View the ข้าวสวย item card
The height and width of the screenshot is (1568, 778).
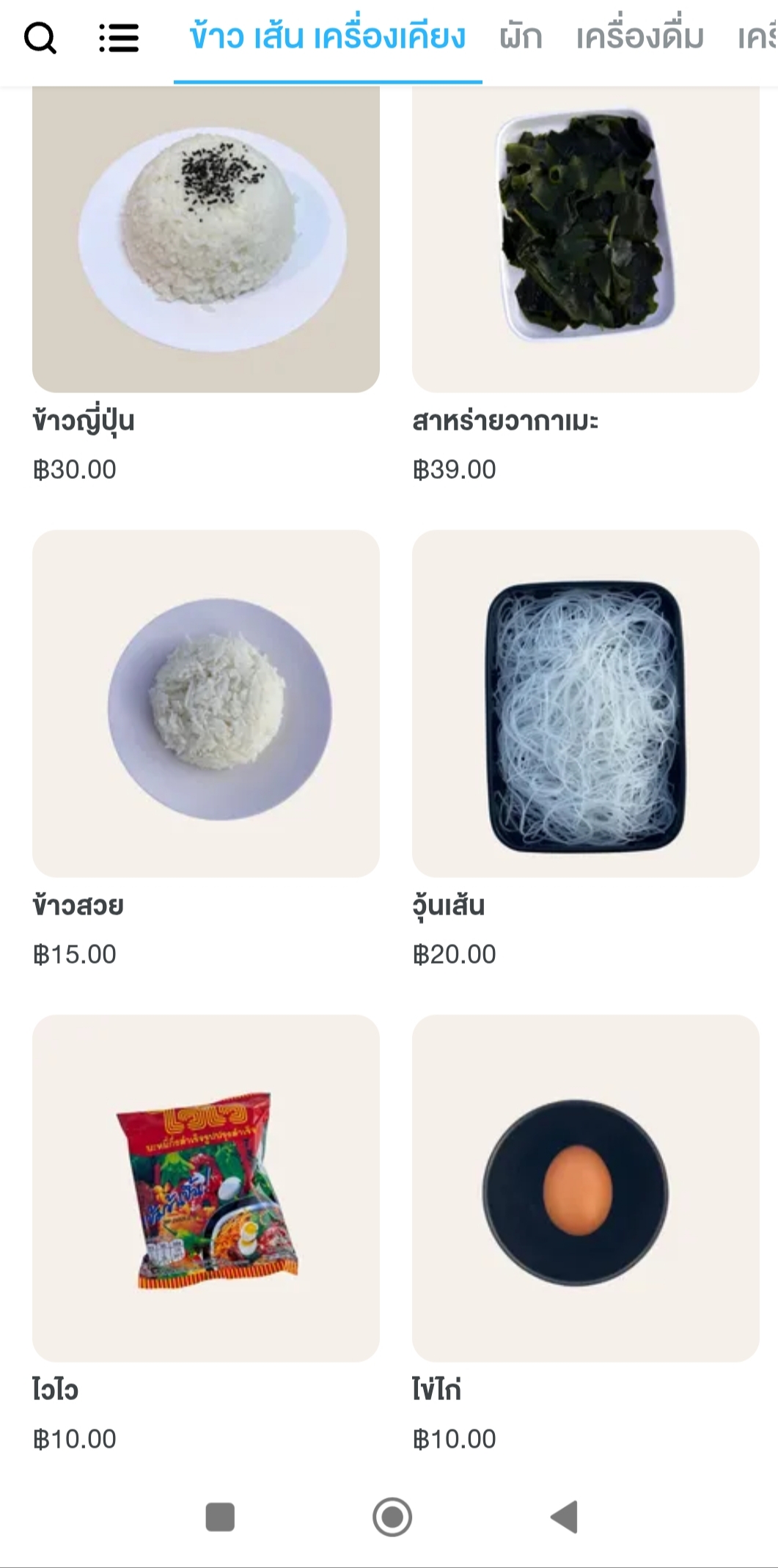pyautogui.click(x=205, y=704)
